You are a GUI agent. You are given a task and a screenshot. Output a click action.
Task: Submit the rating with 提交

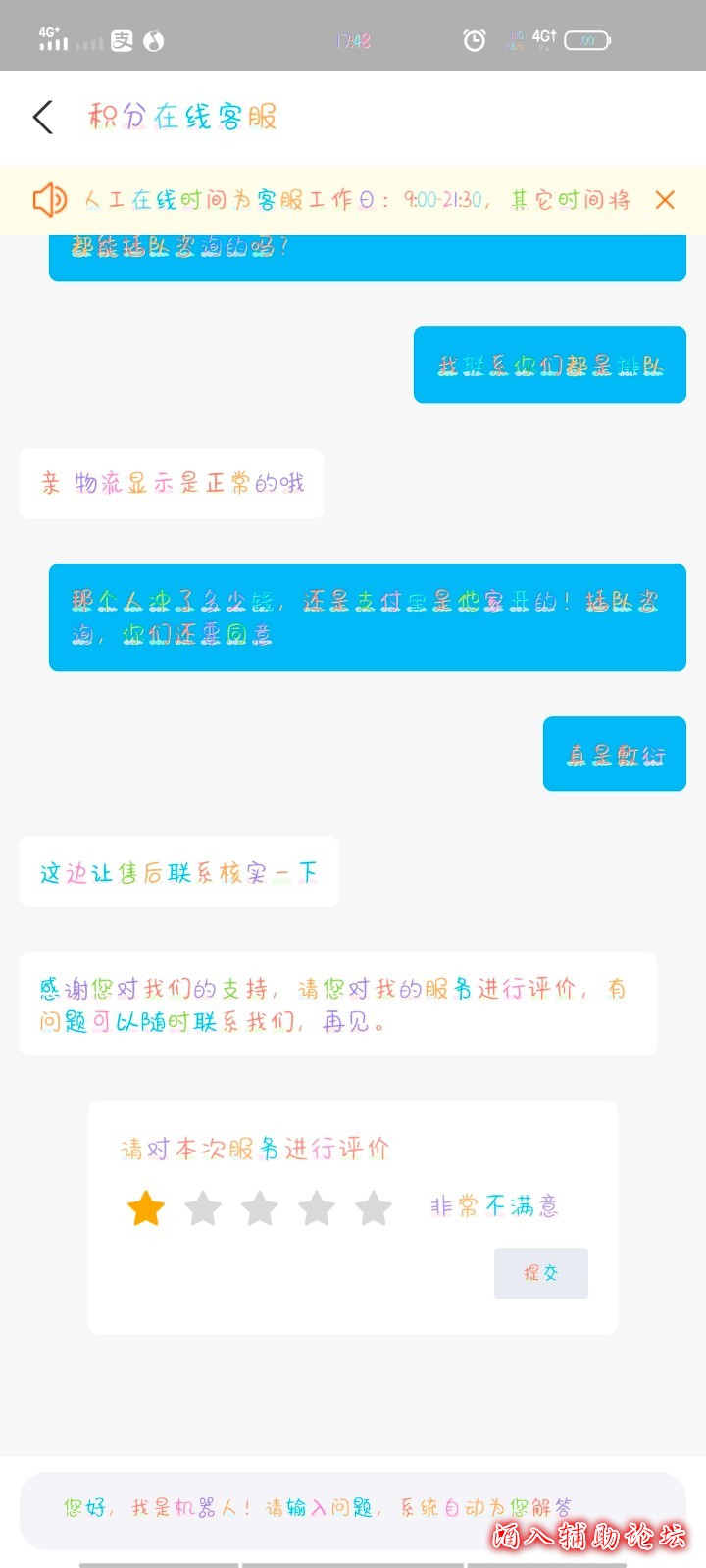pos(540,1273)
